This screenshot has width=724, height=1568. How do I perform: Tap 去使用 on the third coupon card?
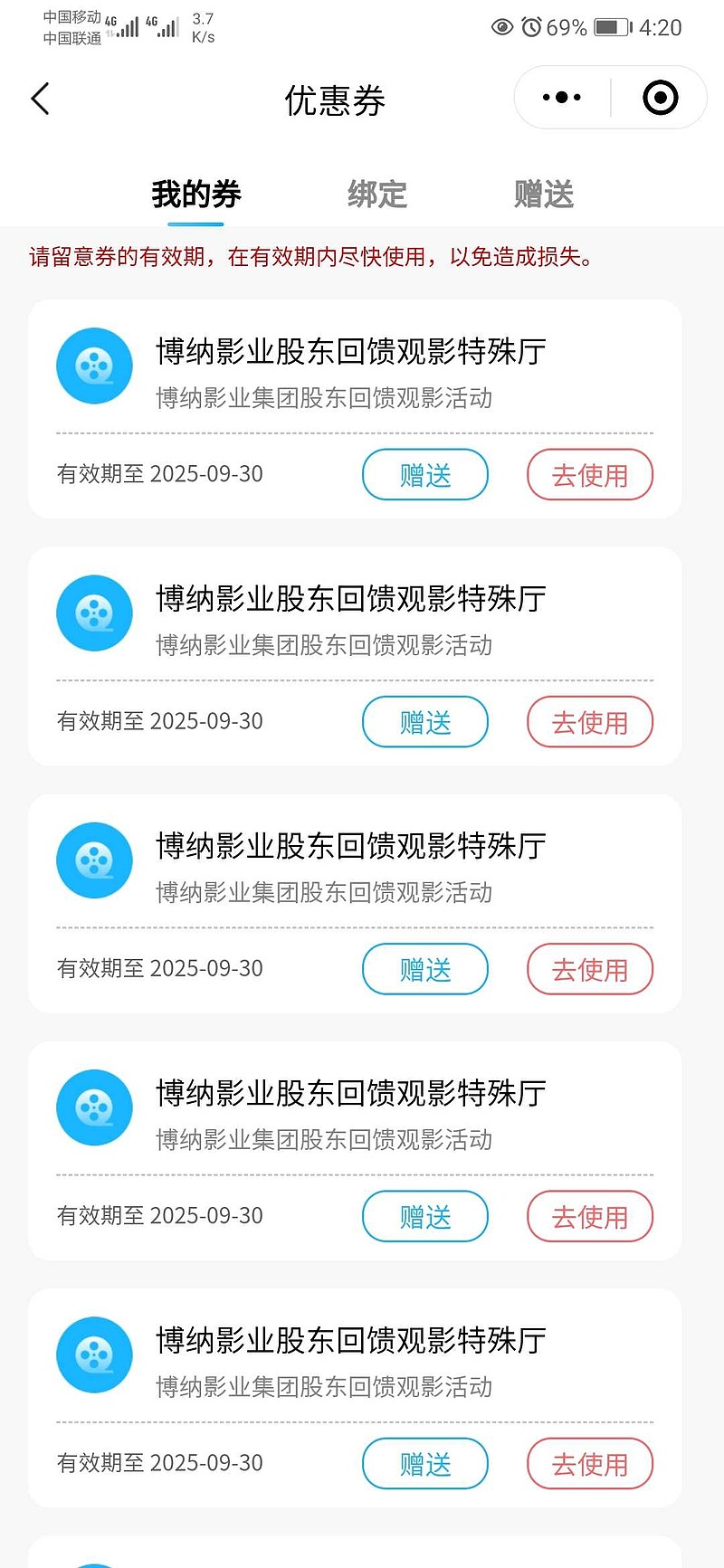(x=590, y=968)
